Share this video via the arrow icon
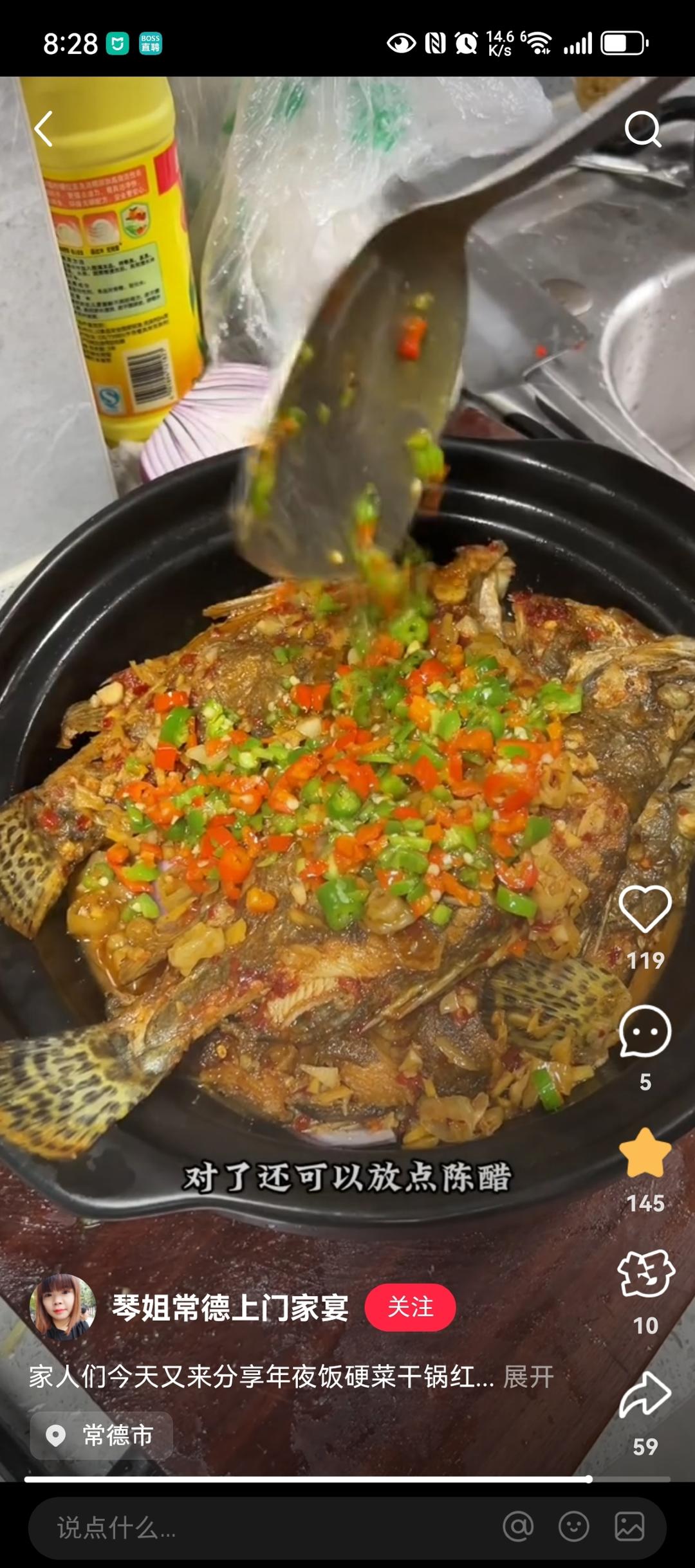The width and height of the screenshot is (695, 1568). pyautogui.click(x=645, y=1396)
